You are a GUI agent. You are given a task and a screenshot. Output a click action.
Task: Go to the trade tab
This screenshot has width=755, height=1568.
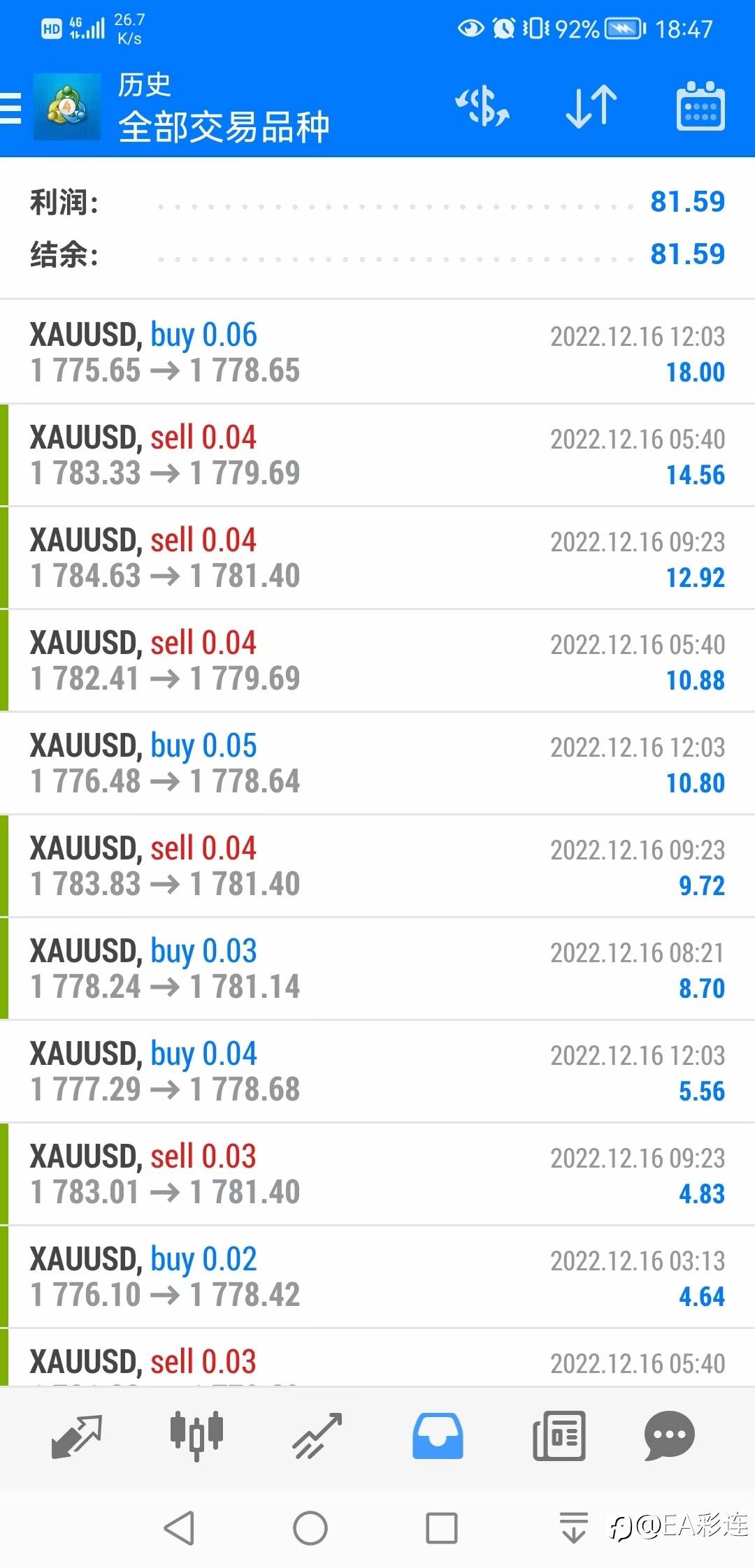pos(317,1437)
